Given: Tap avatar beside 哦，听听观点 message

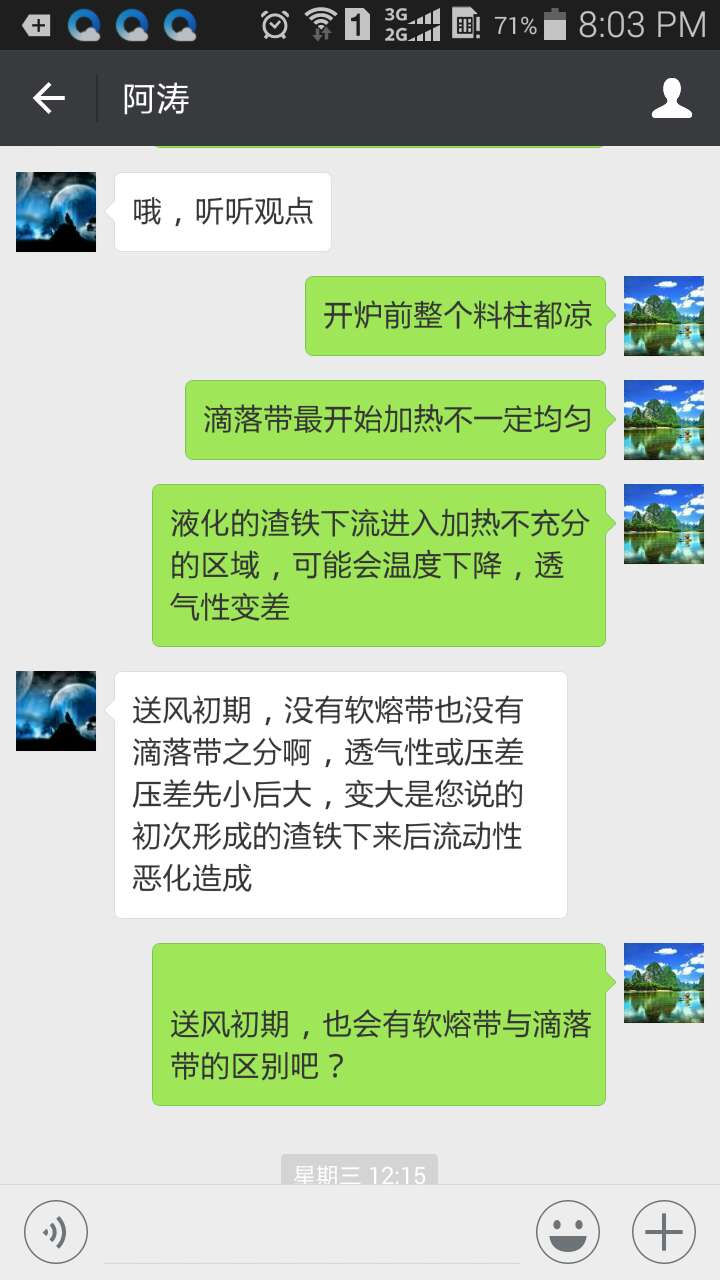Looking at the screenshot, I should pyautogui.click(x=56, y=212).
